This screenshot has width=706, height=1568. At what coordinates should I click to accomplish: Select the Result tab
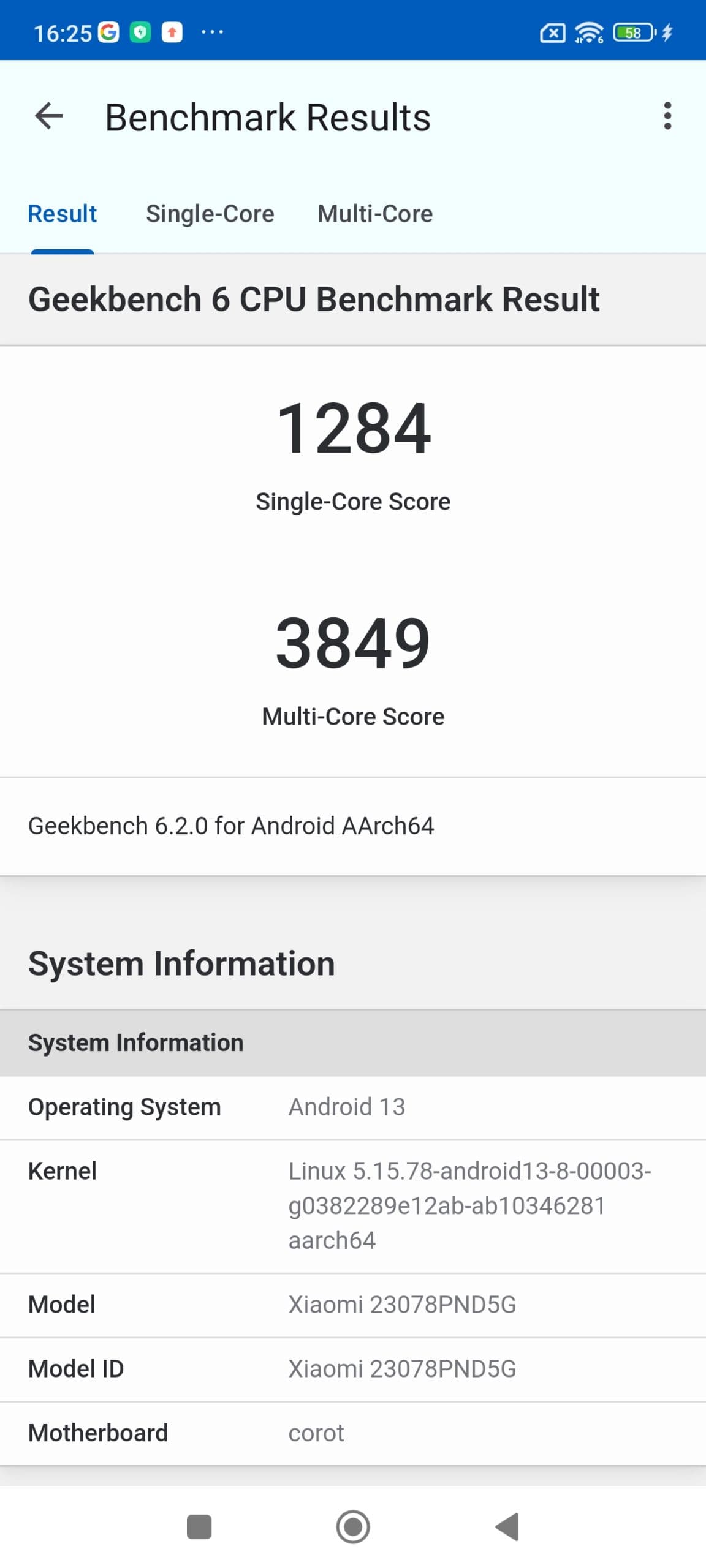63,214
